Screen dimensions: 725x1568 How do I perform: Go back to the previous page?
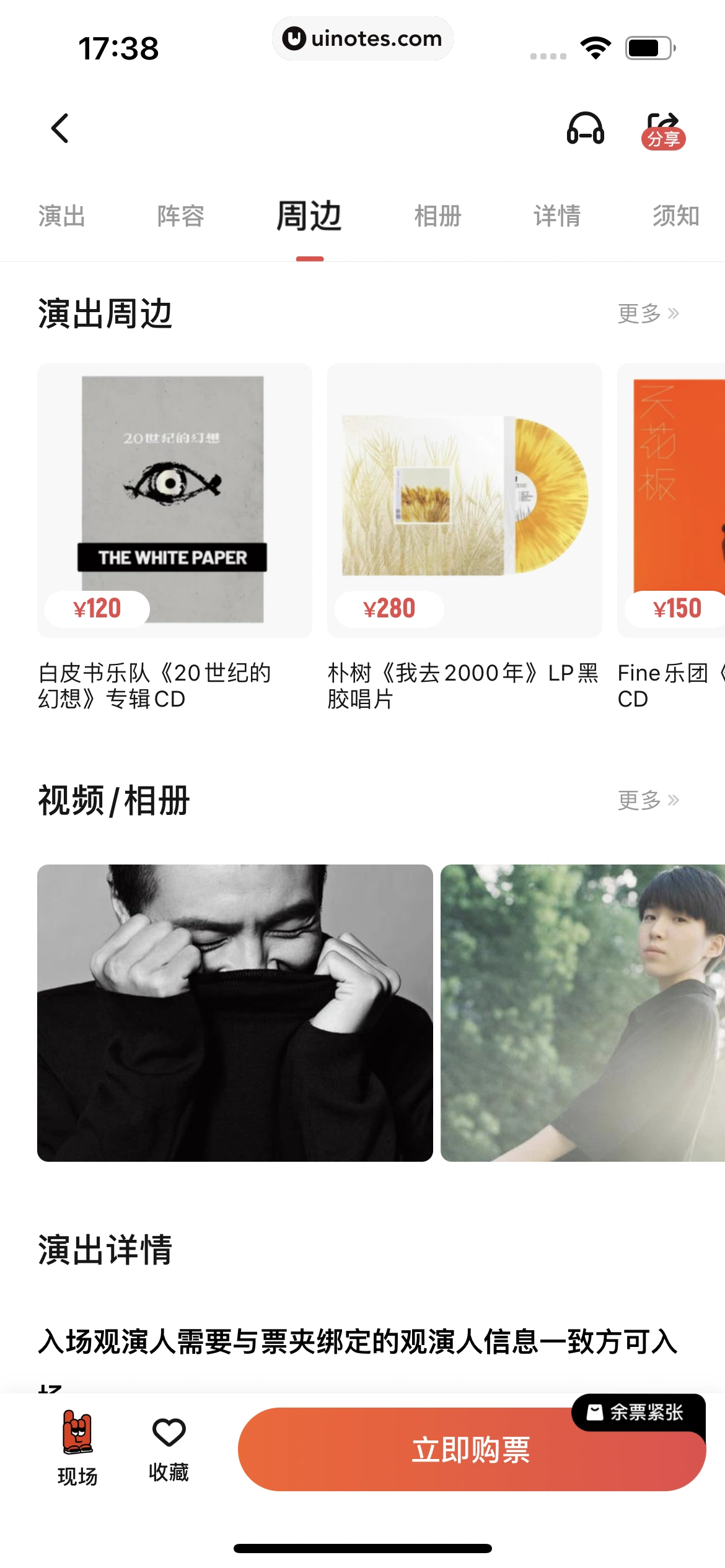(x=59, y=128)
